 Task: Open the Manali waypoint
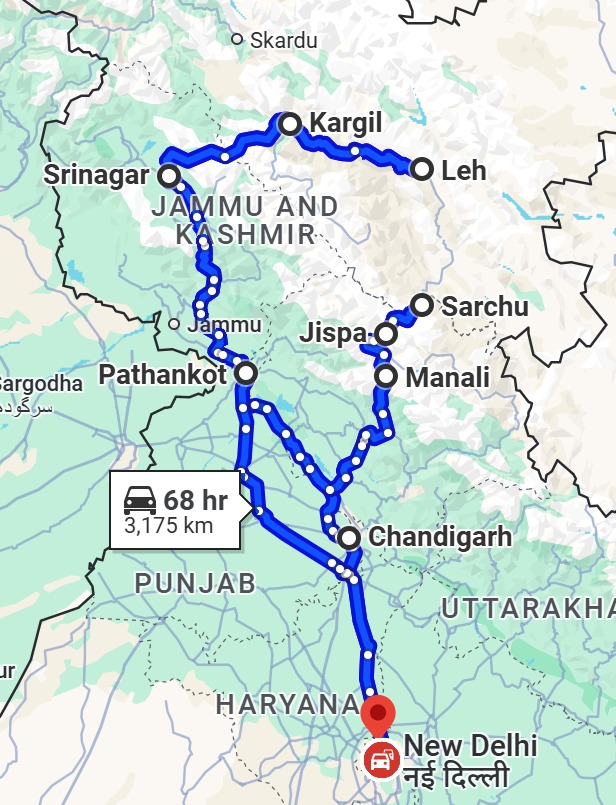[x=387, y=377]
